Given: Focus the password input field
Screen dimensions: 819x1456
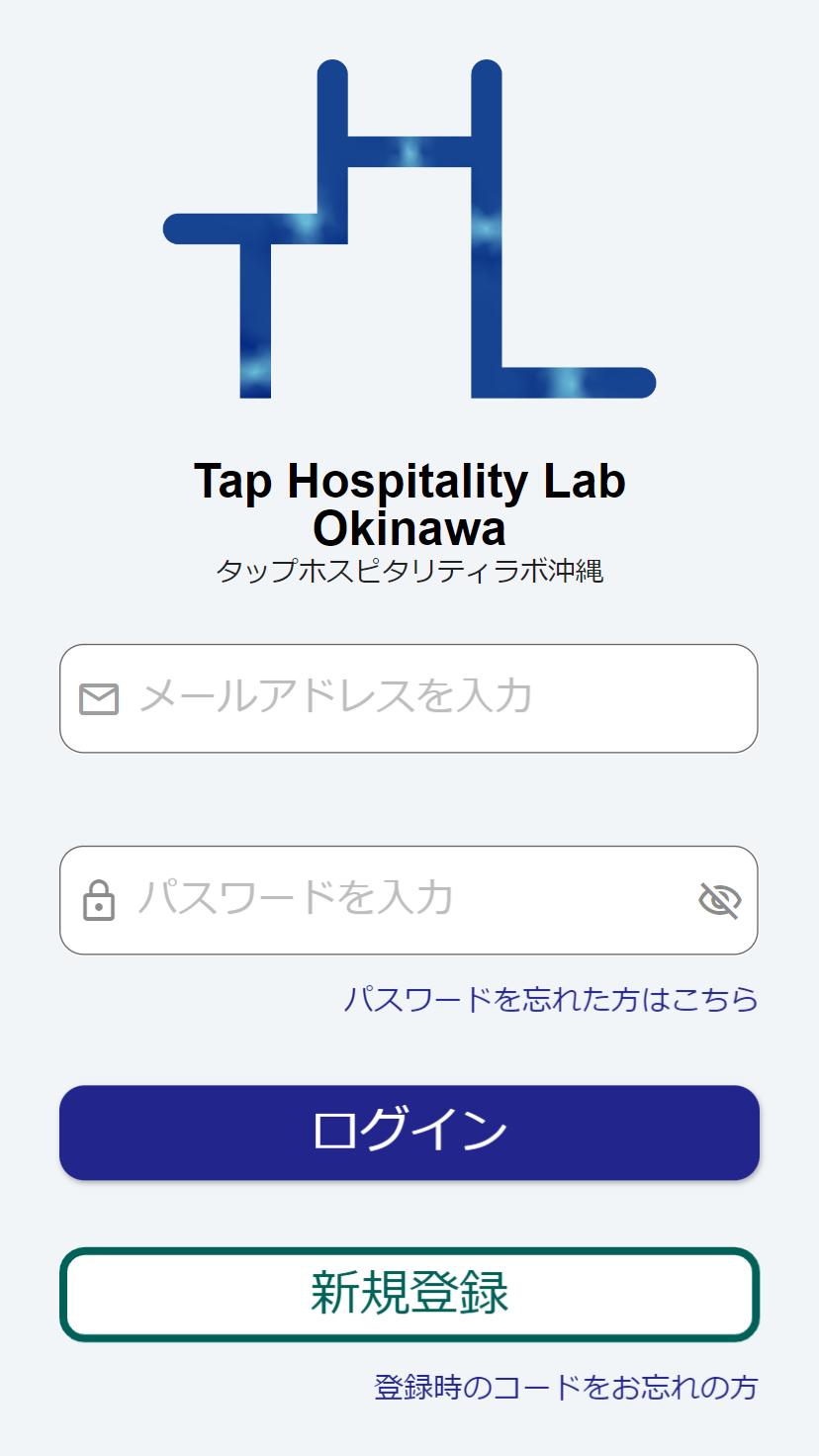Looking at the screenshot, I should coord(409,900).
